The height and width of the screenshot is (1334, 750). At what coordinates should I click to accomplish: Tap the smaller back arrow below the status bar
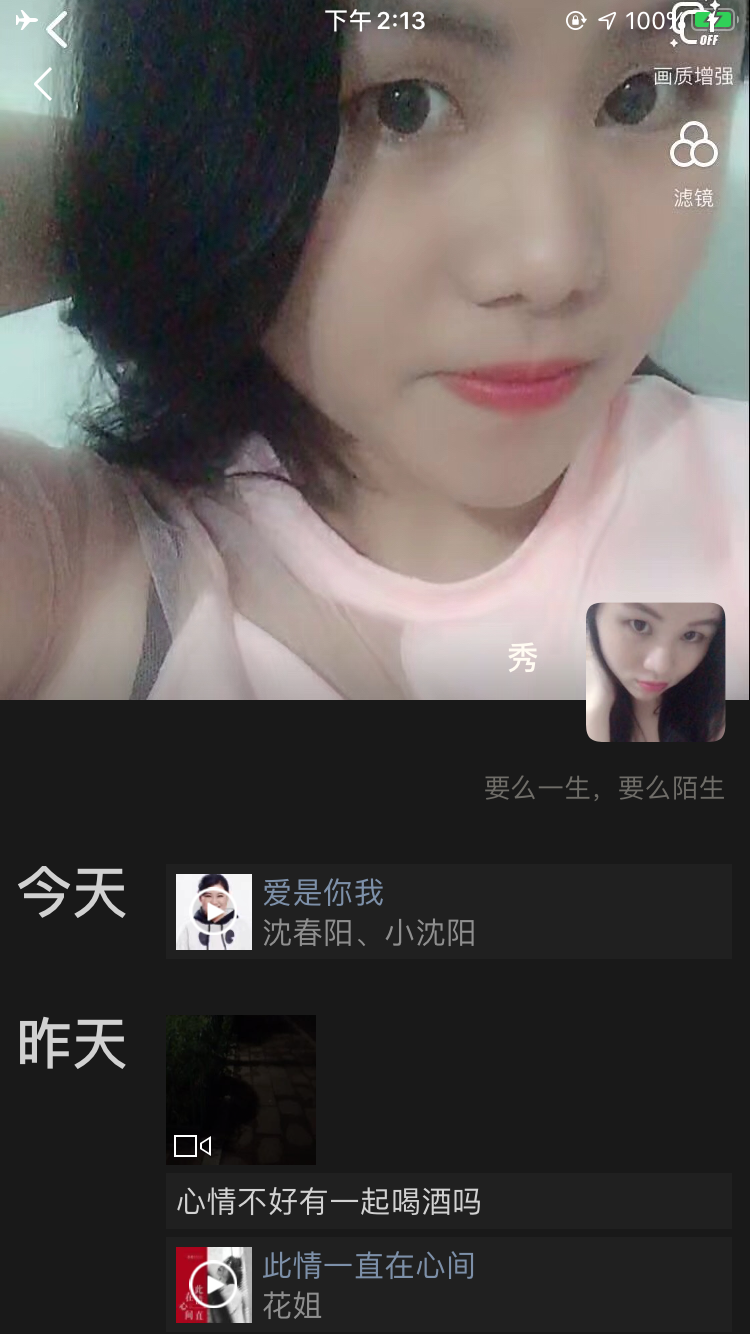point(42,84)
